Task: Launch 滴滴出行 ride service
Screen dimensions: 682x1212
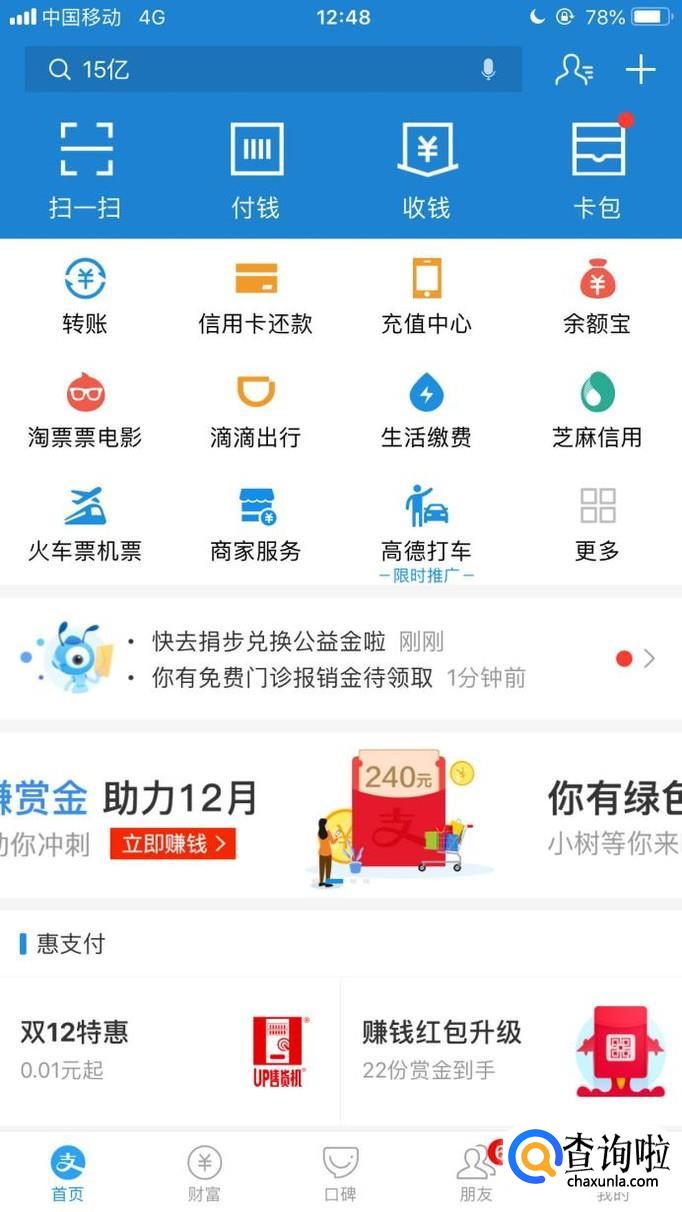Action: (256, 408)
